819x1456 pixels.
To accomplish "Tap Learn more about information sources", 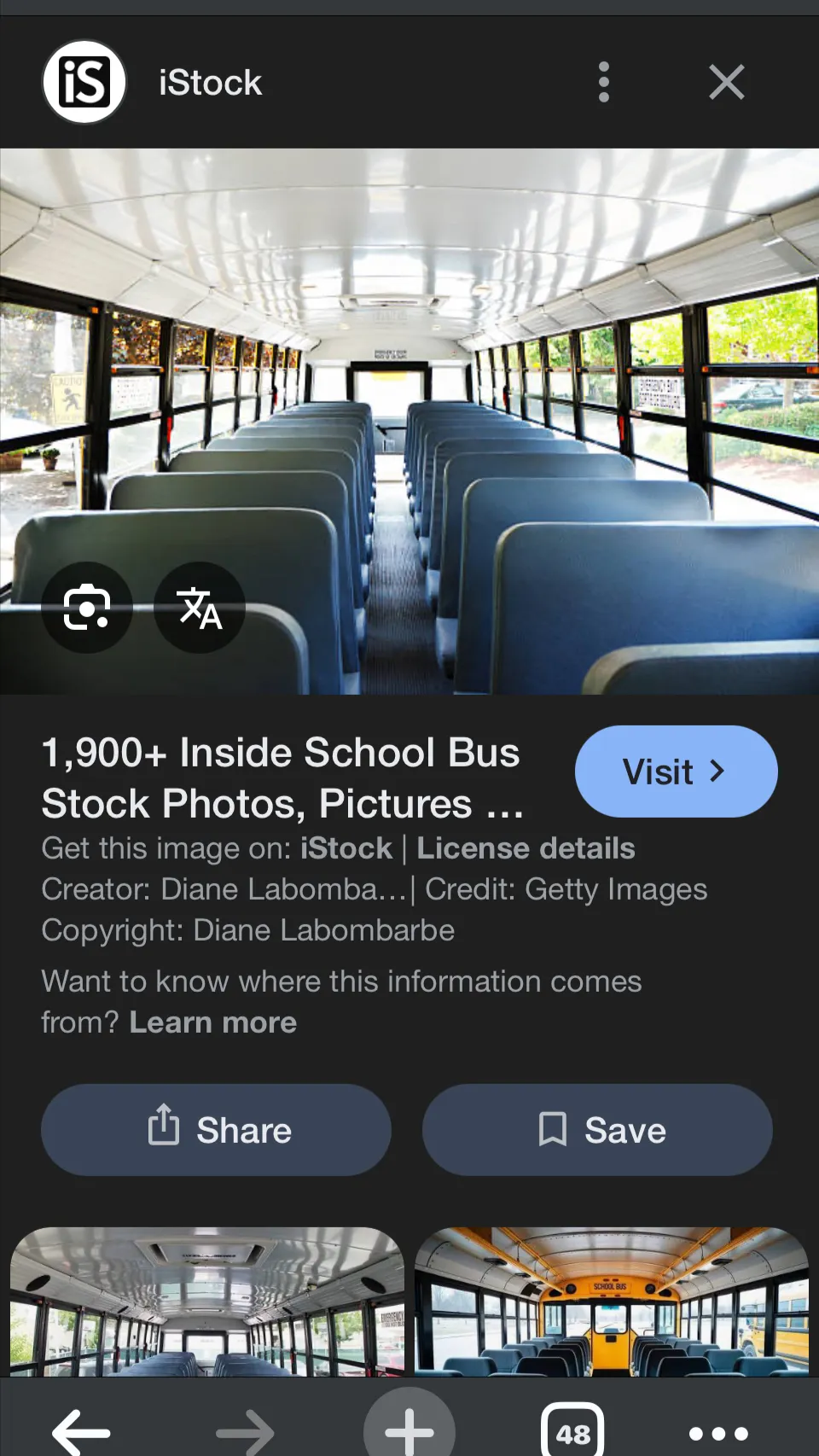I will tap(212, 1022).
